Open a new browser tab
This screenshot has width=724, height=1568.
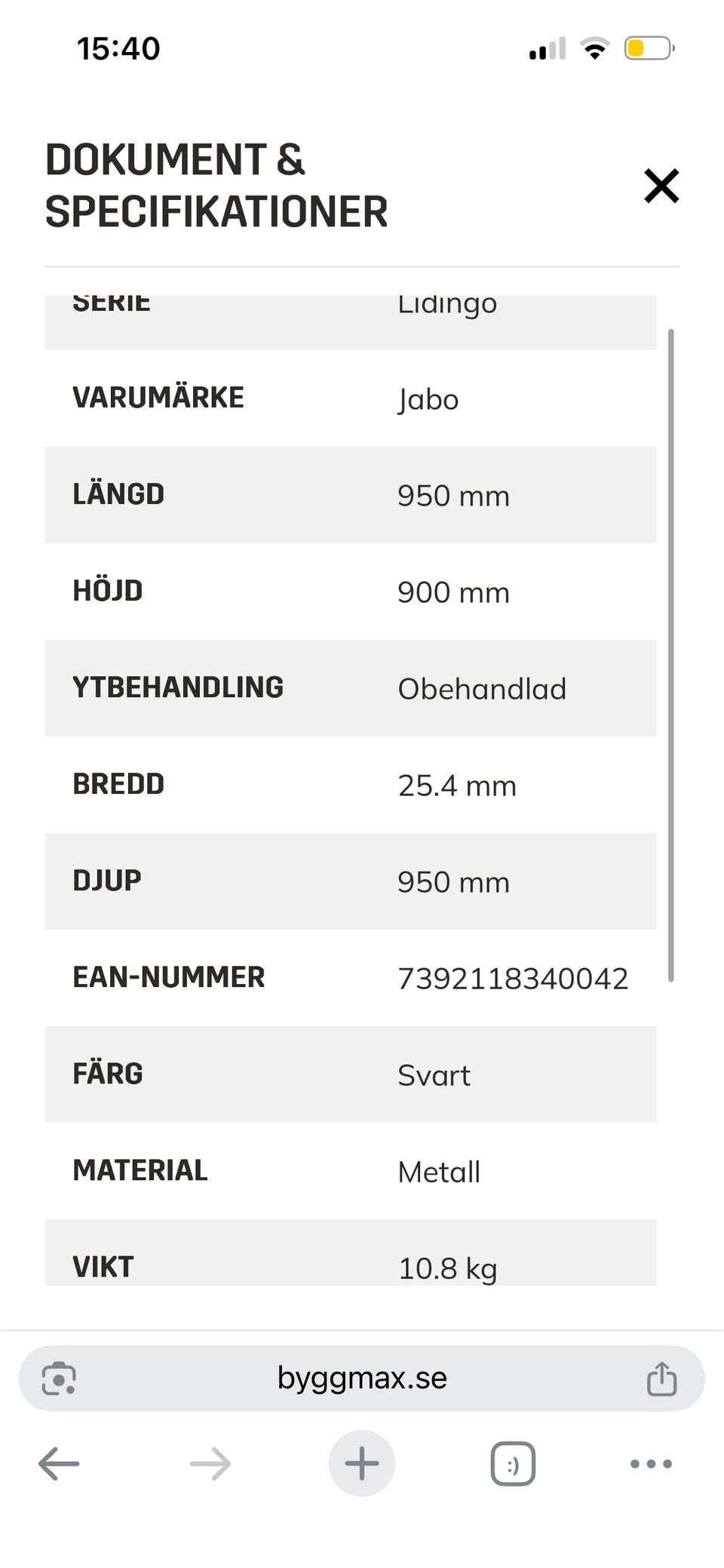coord(362,1463)
